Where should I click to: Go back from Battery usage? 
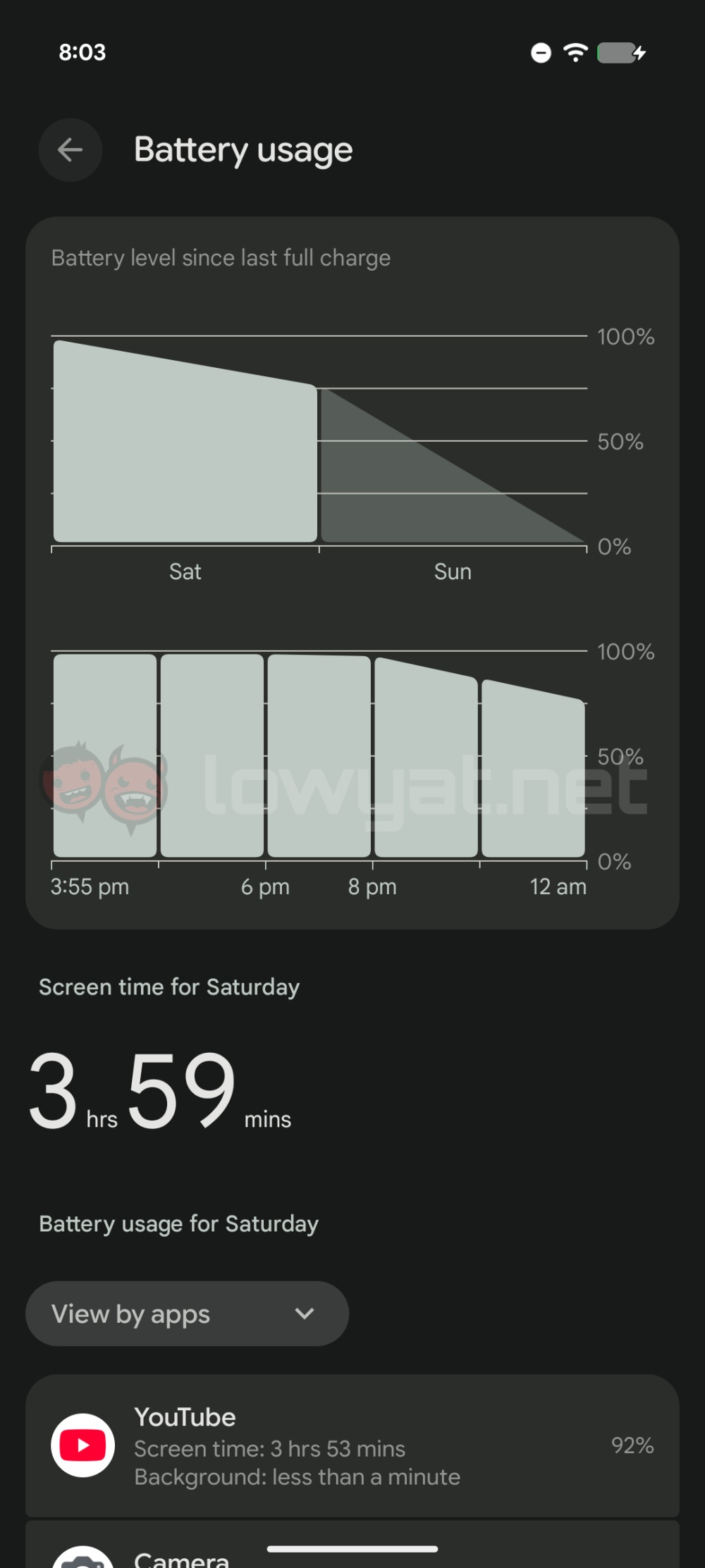tap(70, 150)
